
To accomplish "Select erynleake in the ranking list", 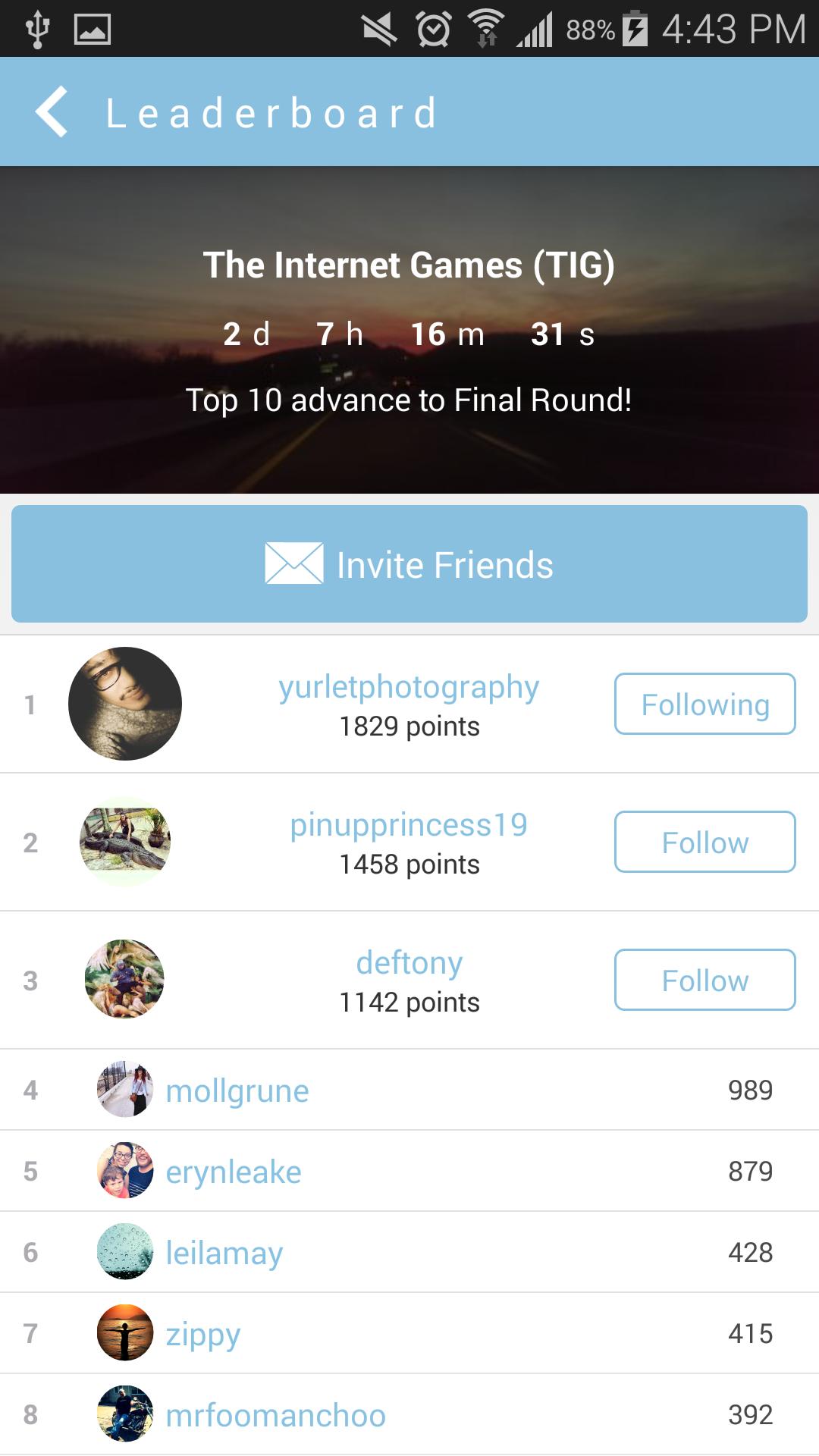I will click(x=234, y=1172).
